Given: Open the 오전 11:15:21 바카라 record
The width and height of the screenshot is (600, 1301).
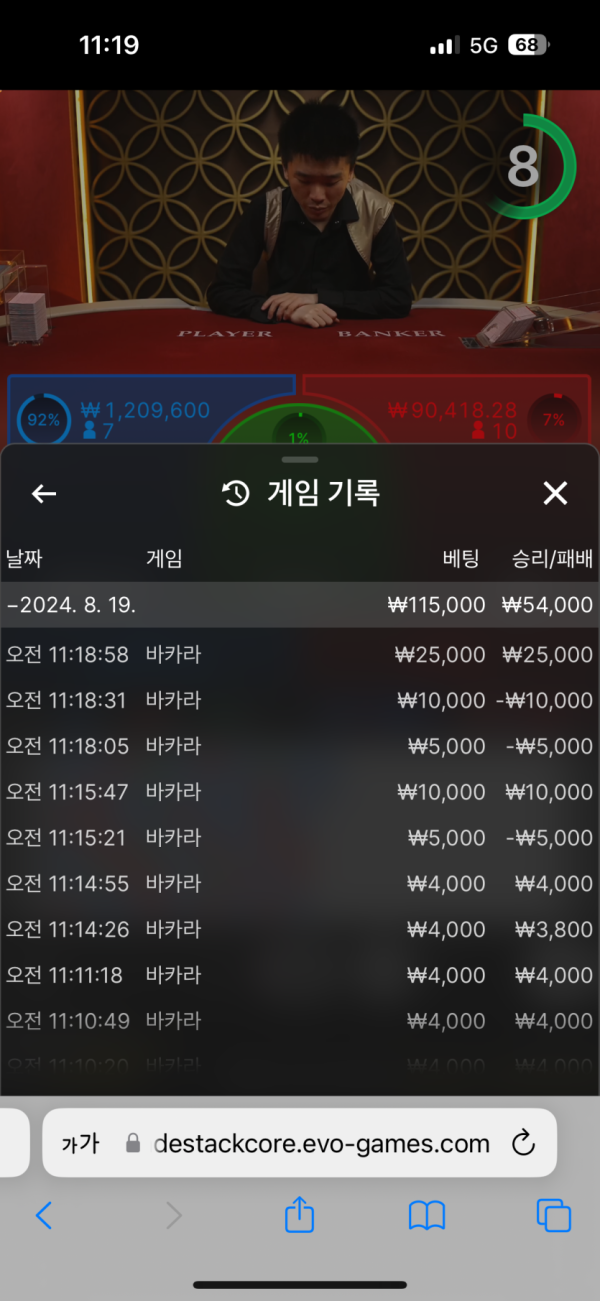Looking at the screenshot, I should (x=300, y=838).
